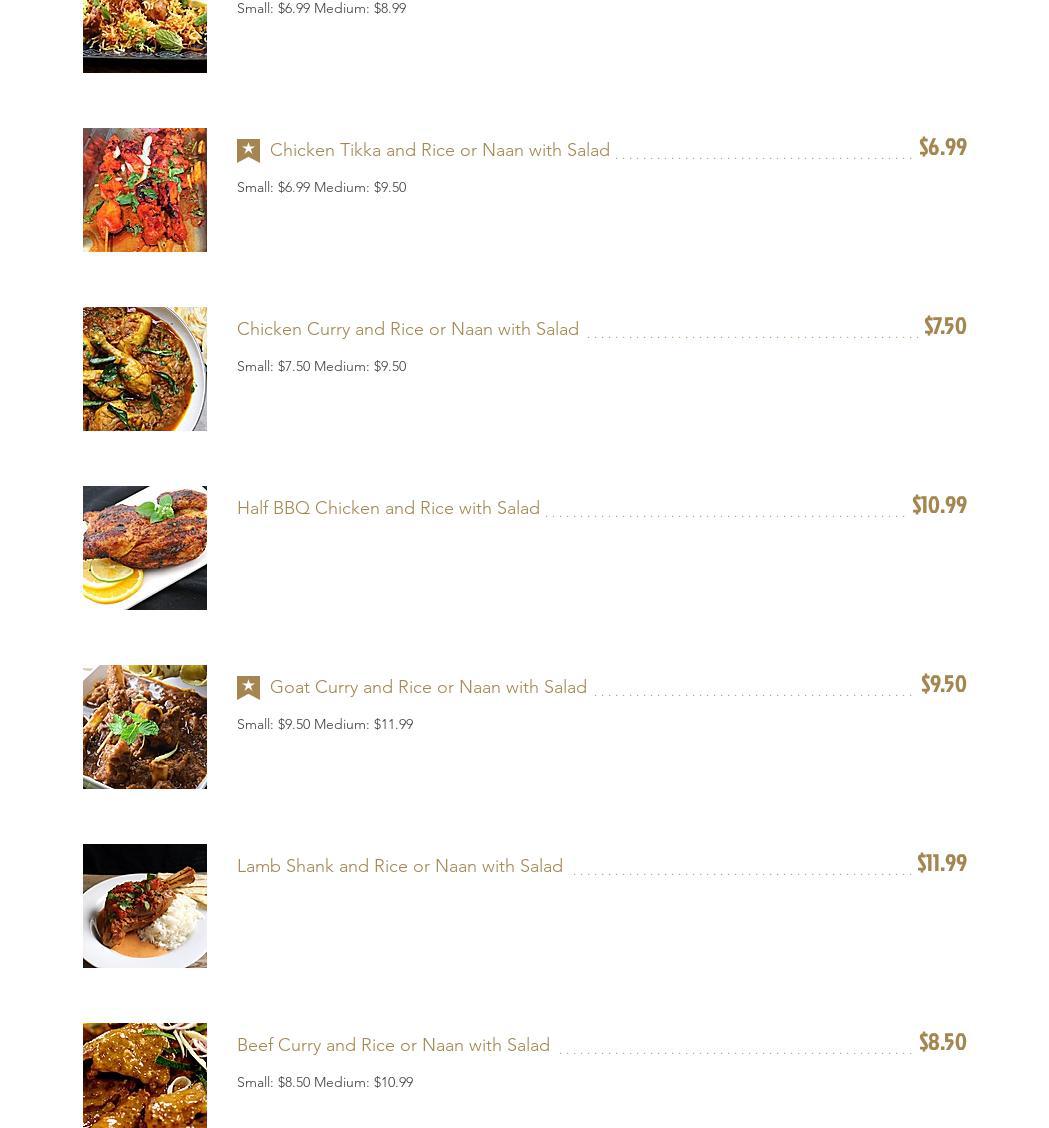Choose Lamb Shank and Rice or Naan dish

coord(400,866)
